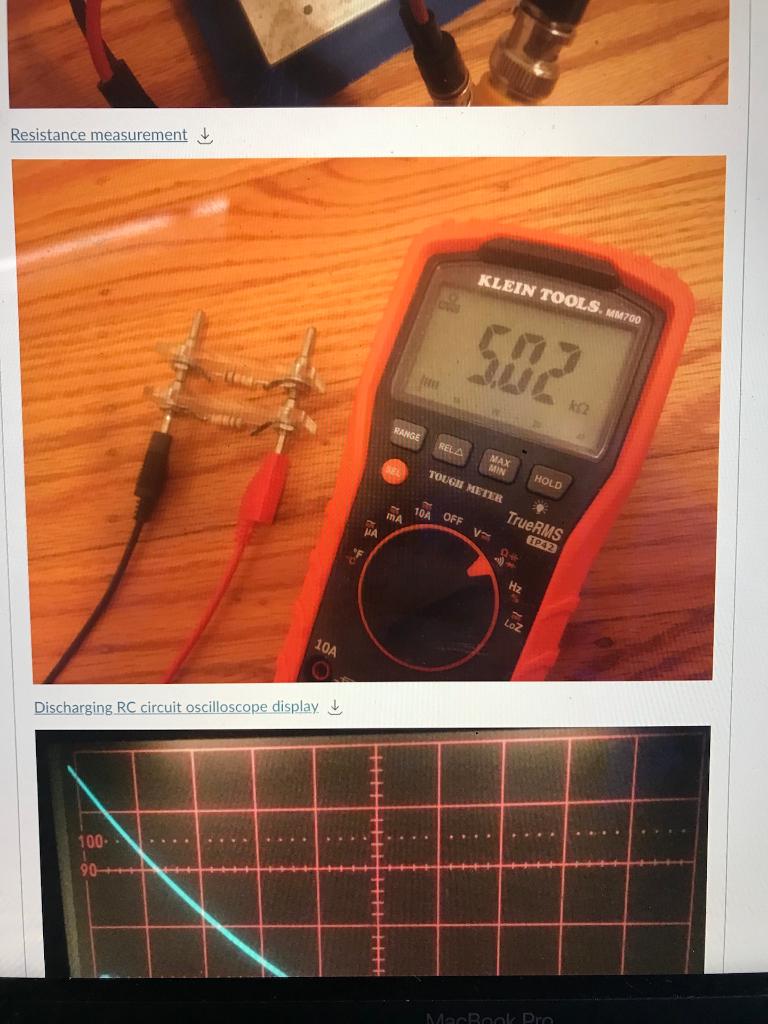Open the Resistance measurement link
This screenshot has height=1024, width=768.
pyautogui.click(x=100, y=134)
